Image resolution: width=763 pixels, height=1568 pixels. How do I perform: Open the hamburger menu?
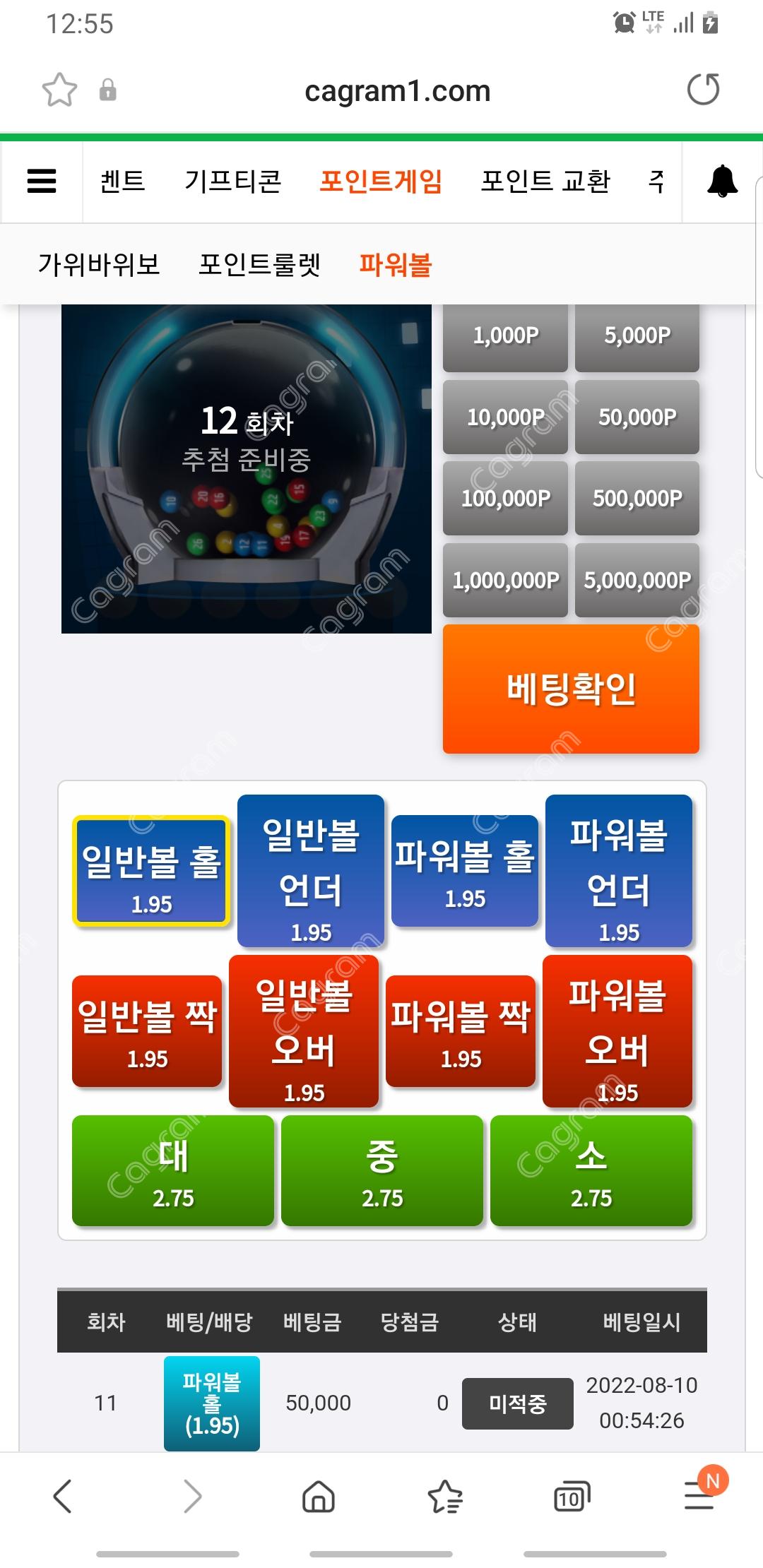42,182
